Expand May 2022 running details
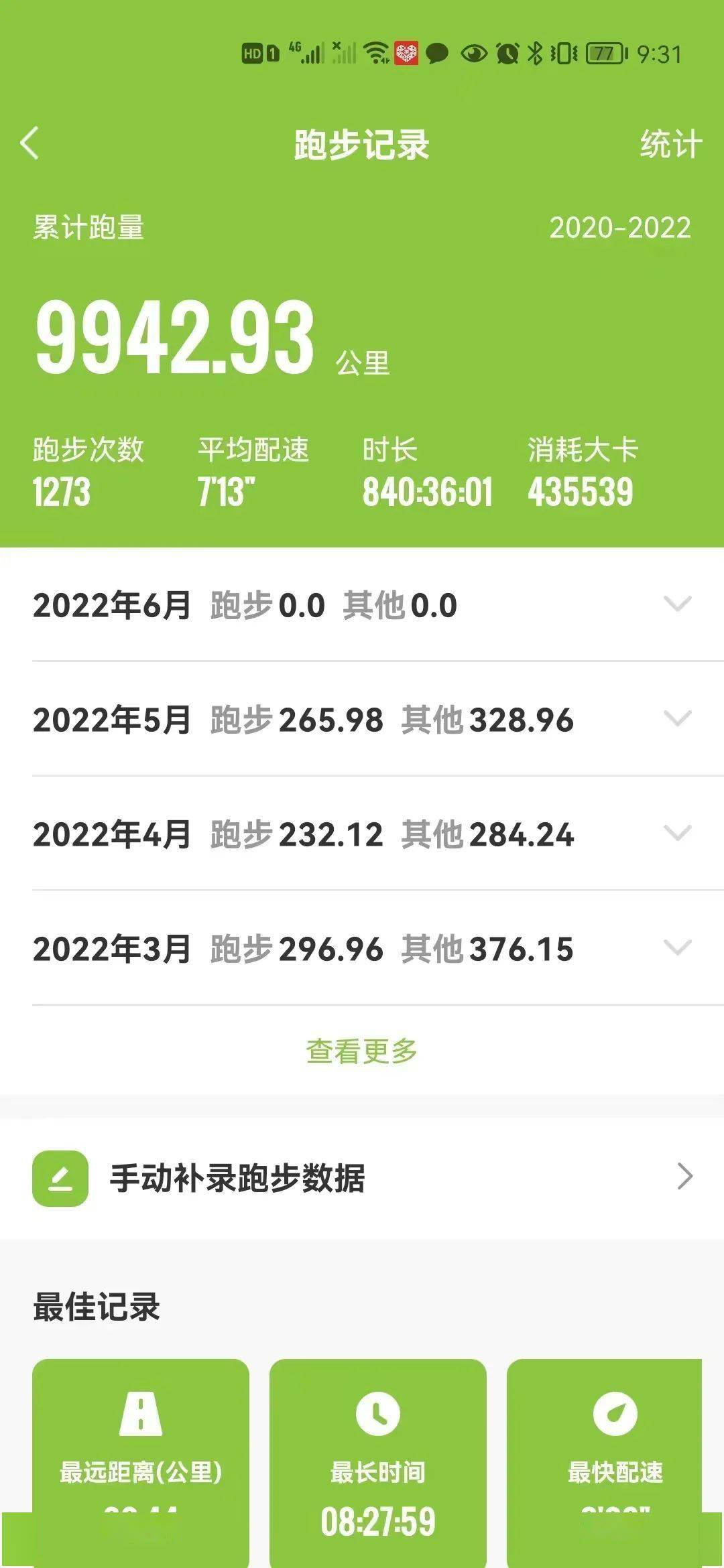Viewport: 724px width, 1568px height. [677, 720]
